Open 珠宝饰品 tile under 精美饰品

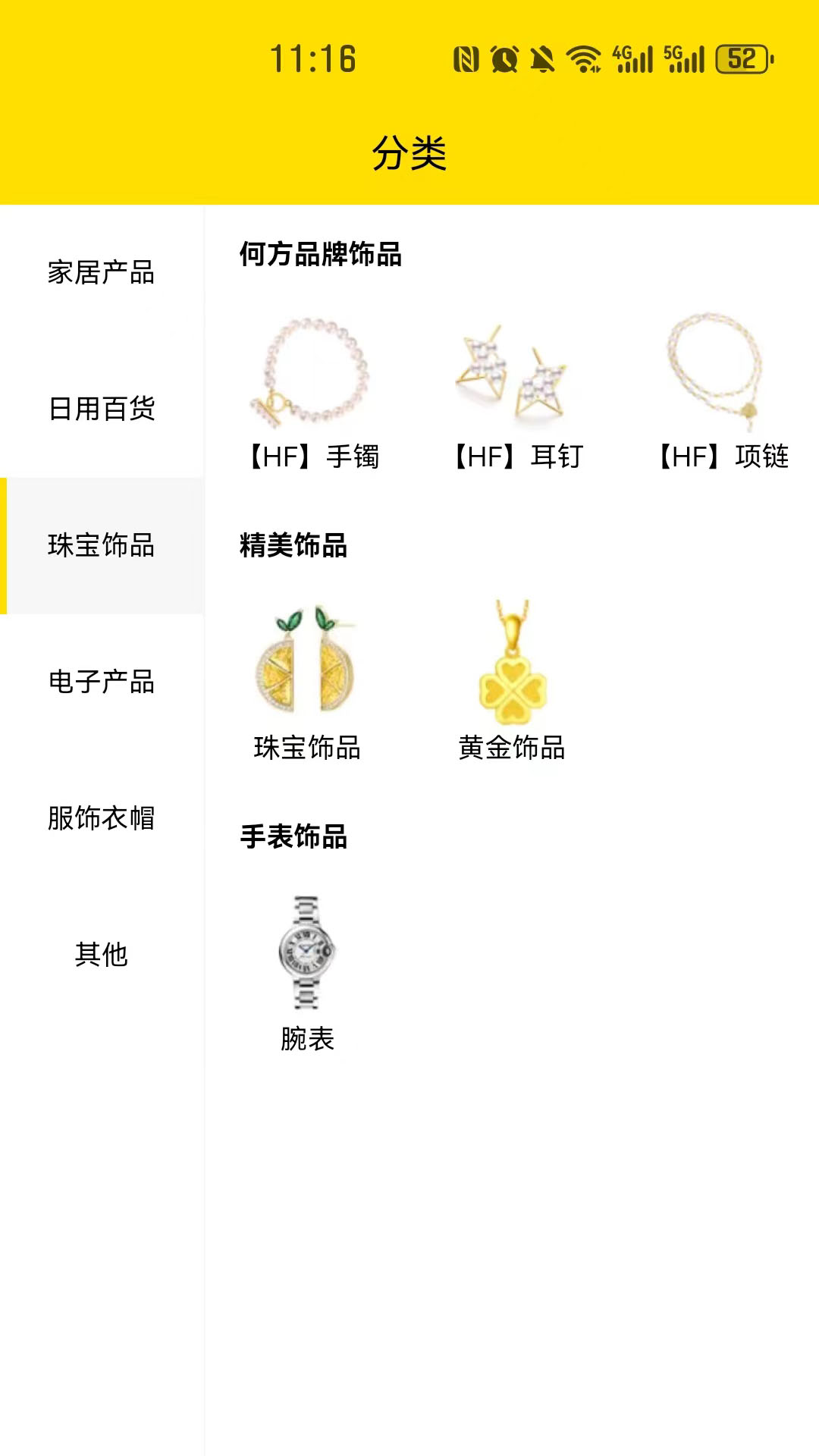tap(306, 681)
